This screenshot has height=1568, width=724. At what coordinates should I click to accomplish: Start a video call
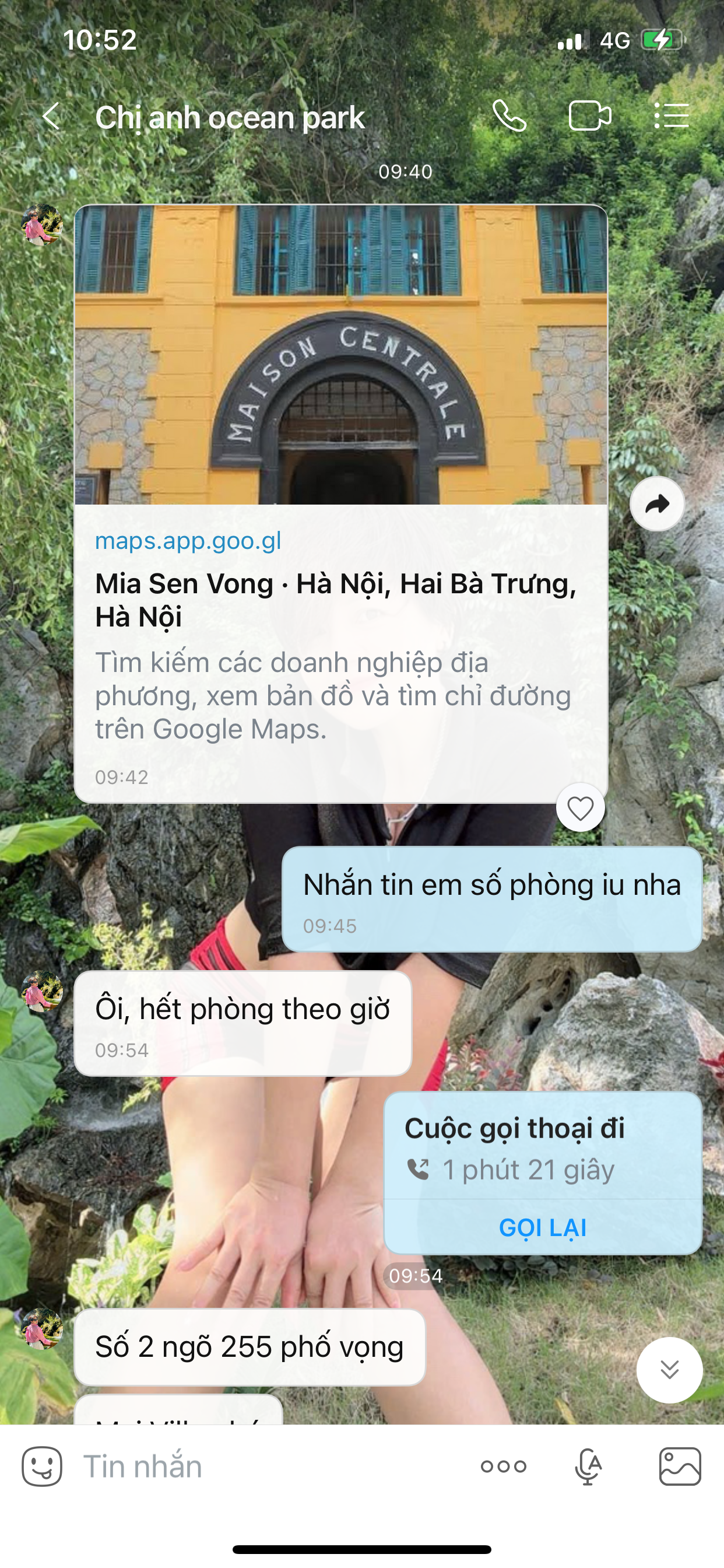[x=589, y=116]
